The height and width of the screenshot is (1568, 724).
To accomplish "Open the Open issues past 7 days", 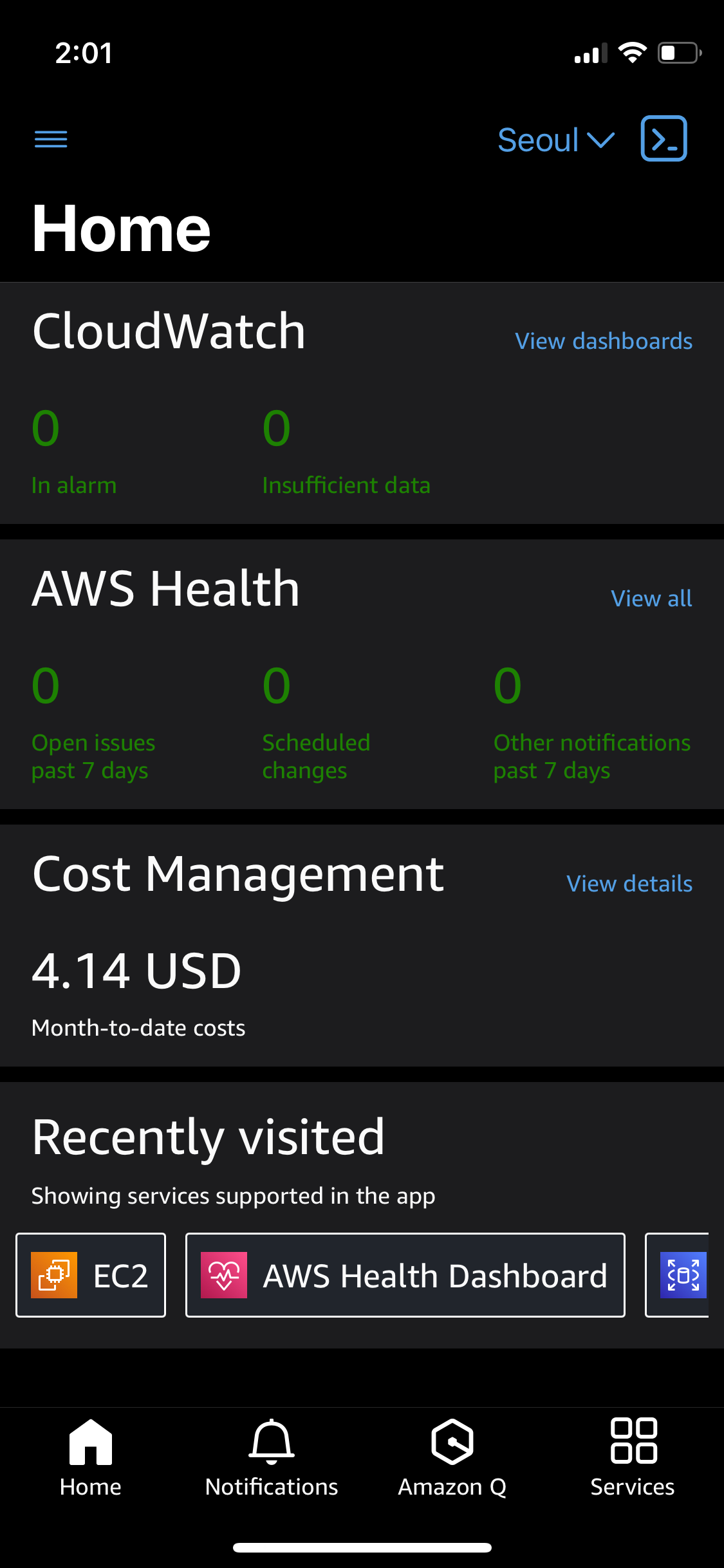I will (x=93, y=722).
